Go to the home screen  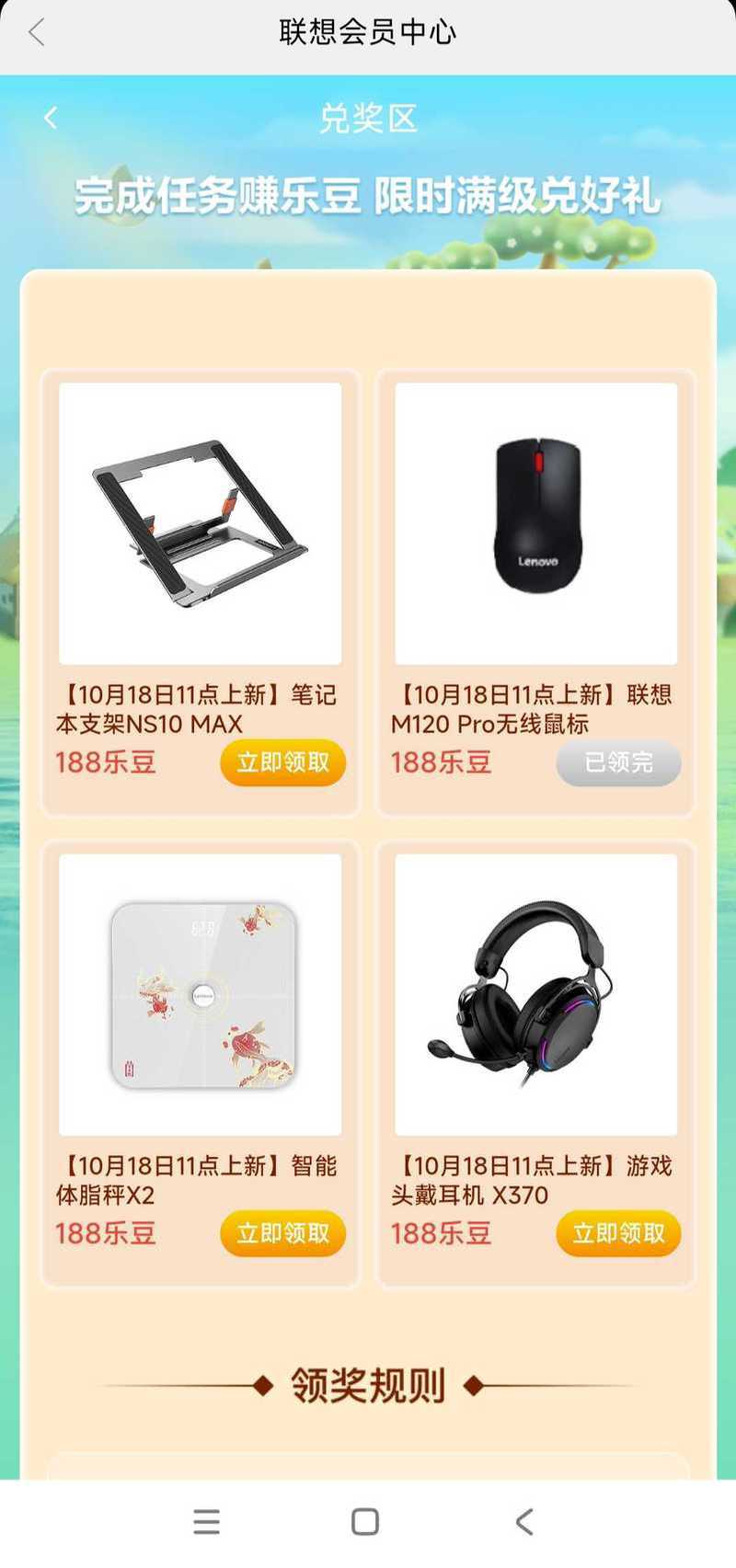coord(365,1522)
